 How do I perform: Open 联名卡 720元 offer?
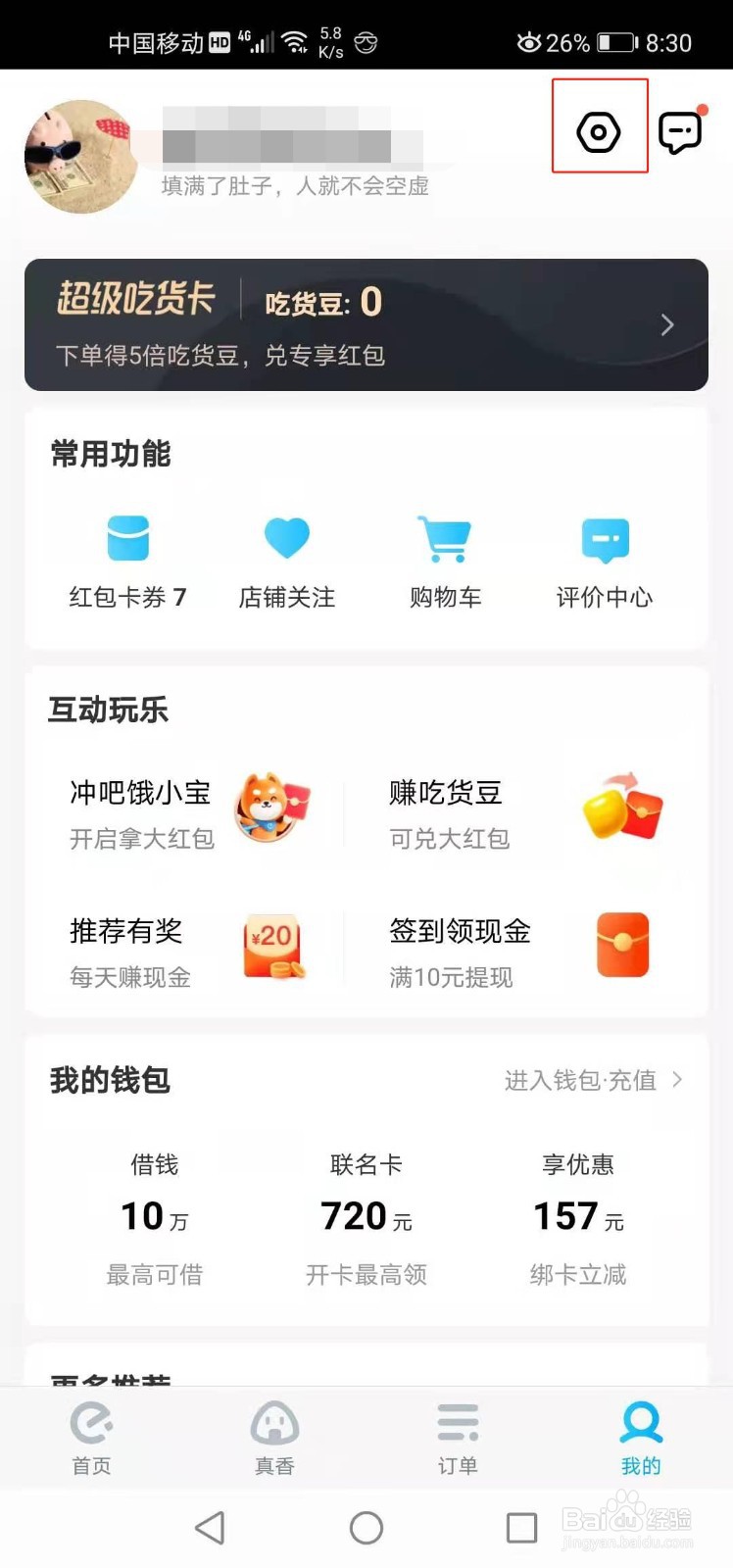pyautogui.click(x=366, y=1215)
